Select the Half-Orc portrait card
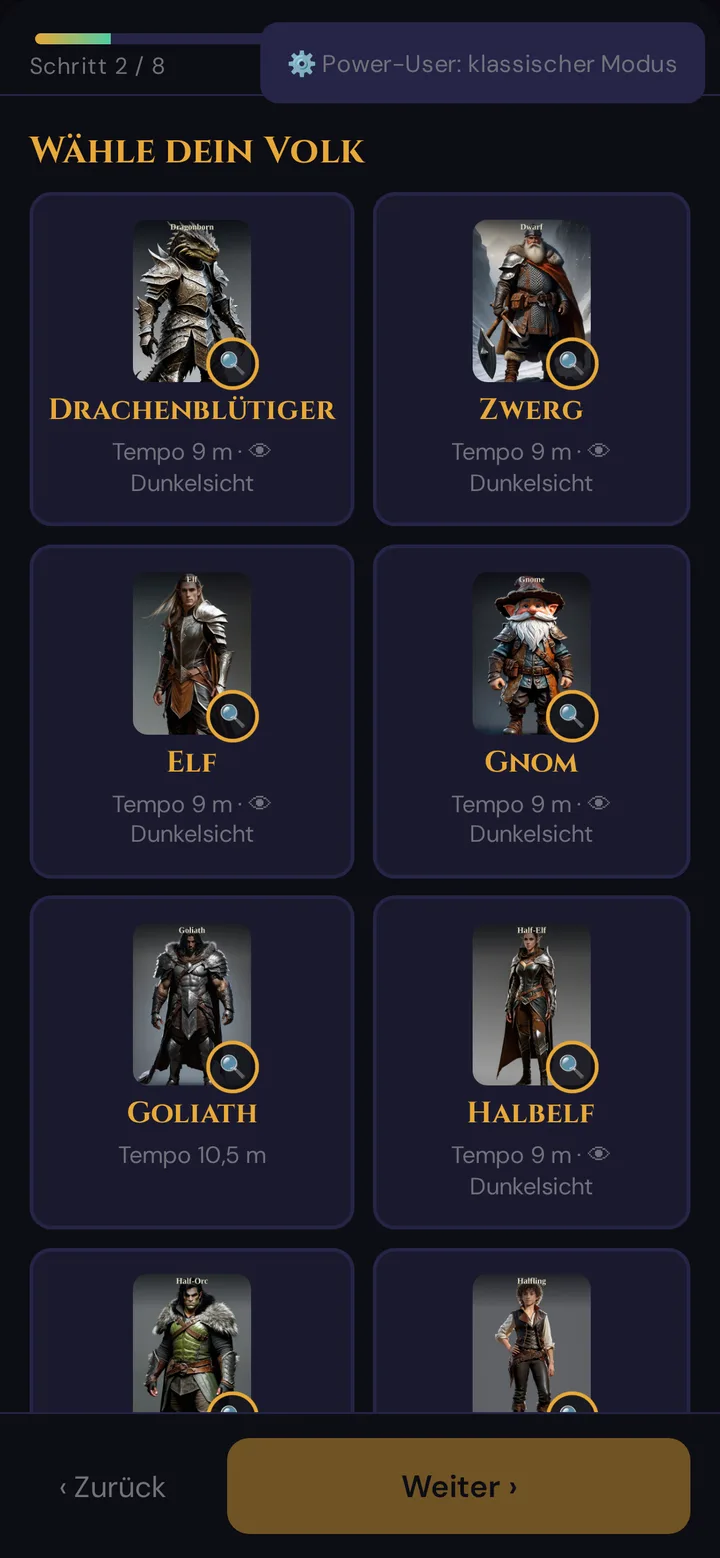720x1558 pixels. [x=192, y=1331]
